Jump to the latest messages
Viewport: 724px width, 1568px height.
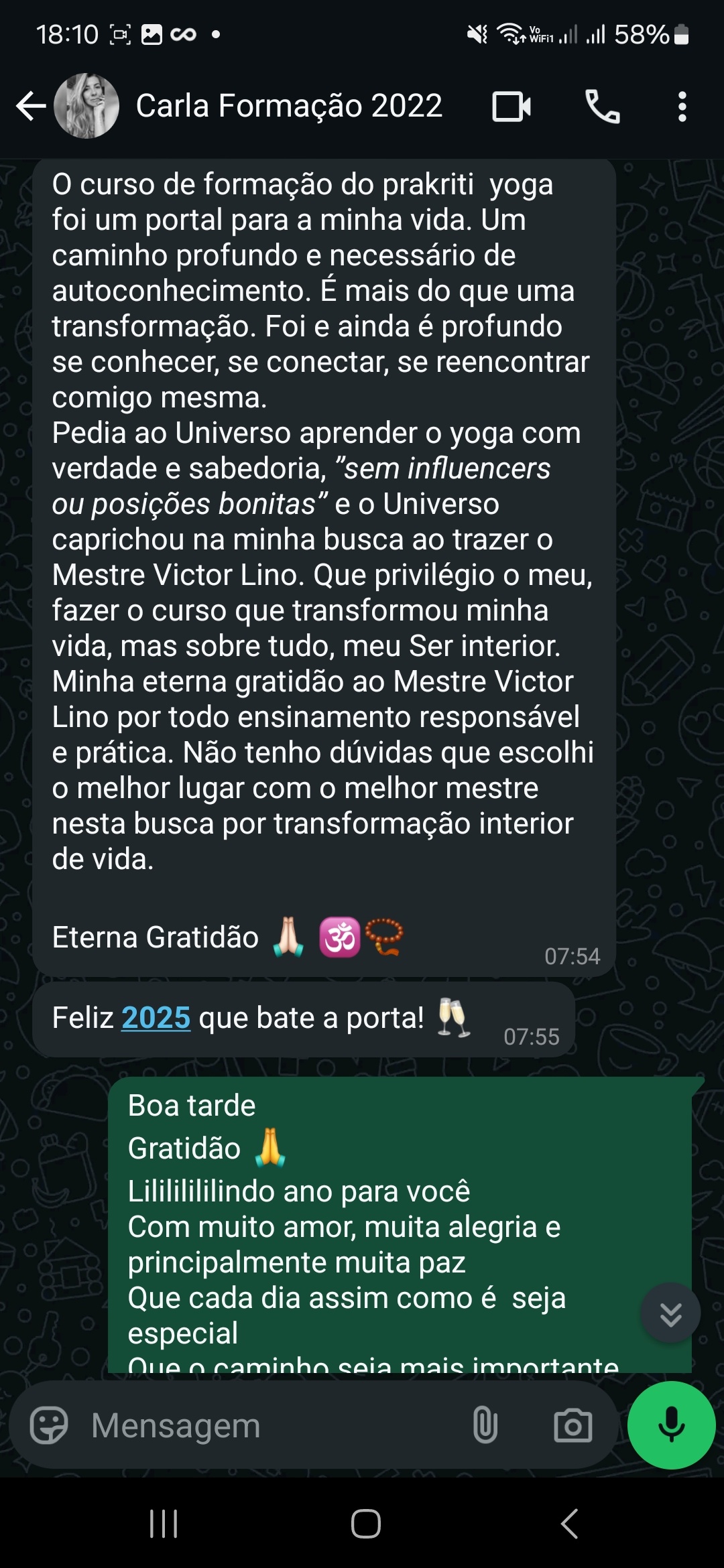tap(670, 1313)
